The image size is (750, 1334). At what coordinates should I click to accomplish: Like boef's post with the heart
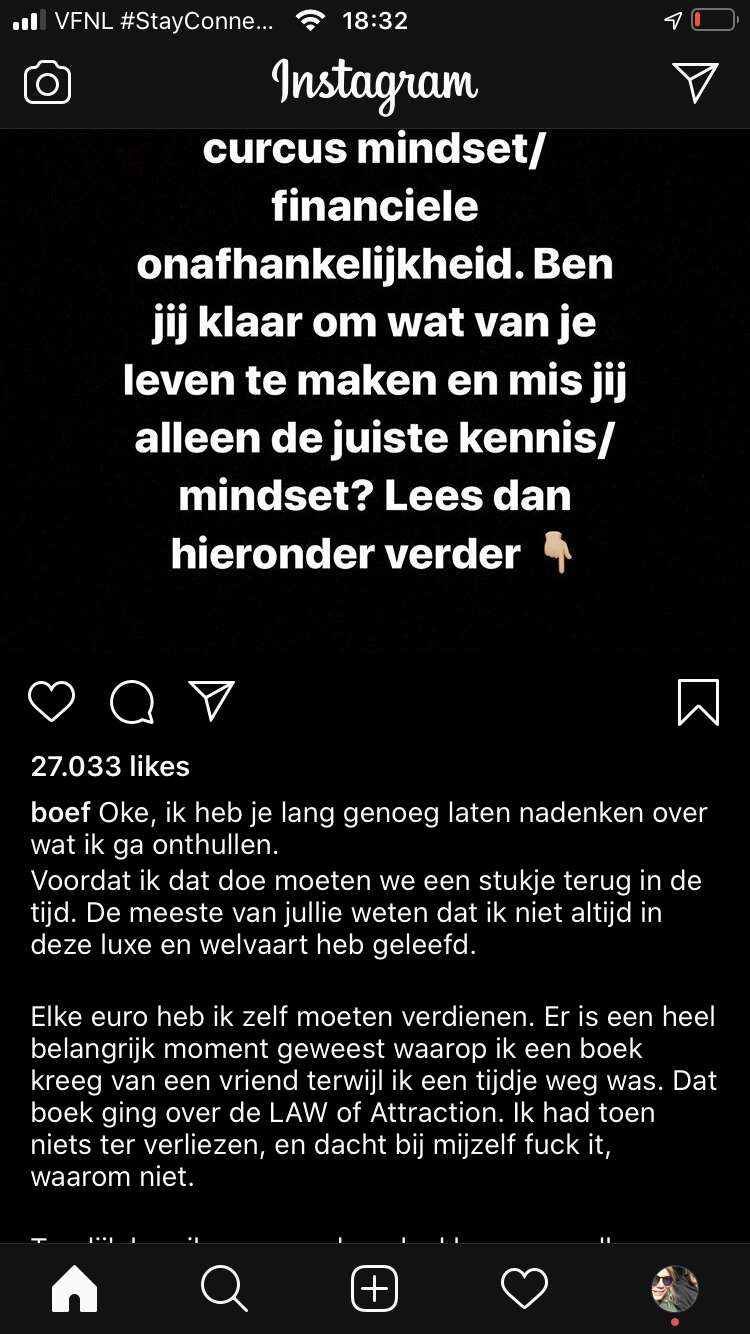[51, 701]
